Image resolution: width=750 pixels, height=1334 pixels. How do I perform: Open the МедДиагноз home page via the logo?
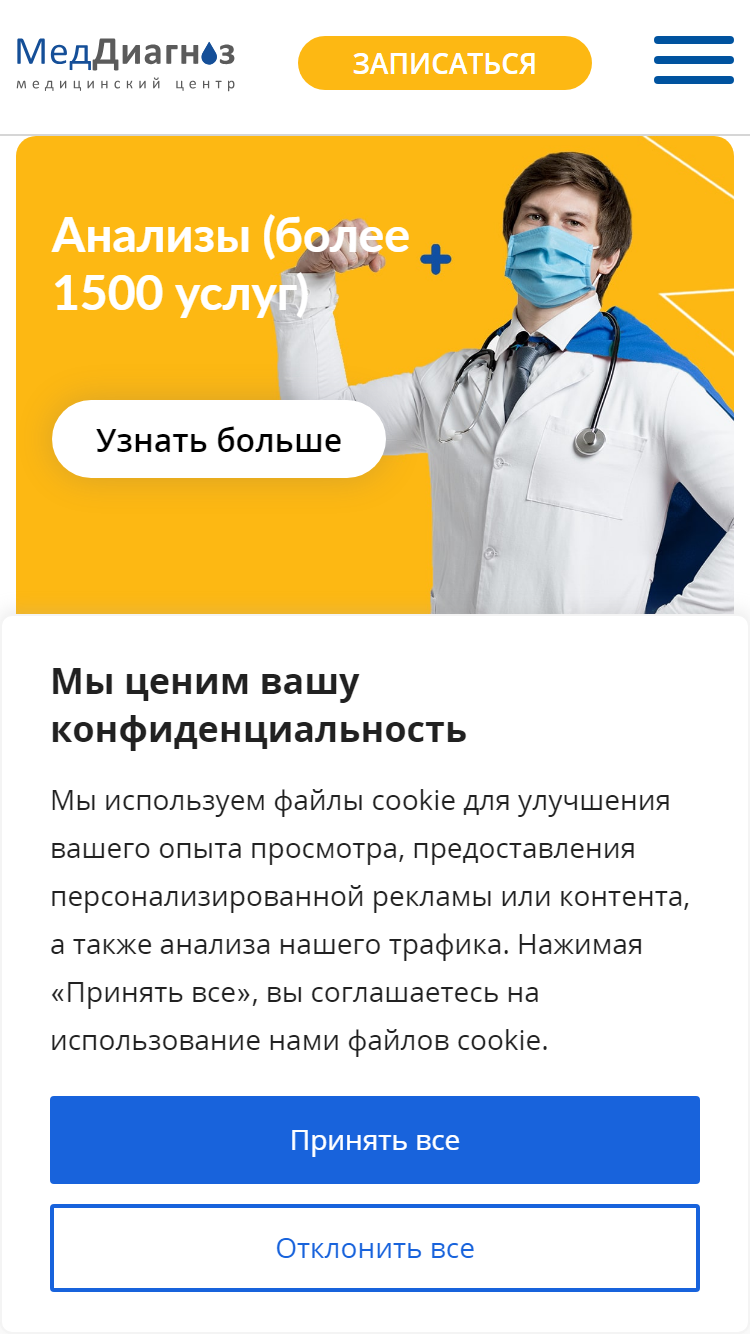pos(126,62)
